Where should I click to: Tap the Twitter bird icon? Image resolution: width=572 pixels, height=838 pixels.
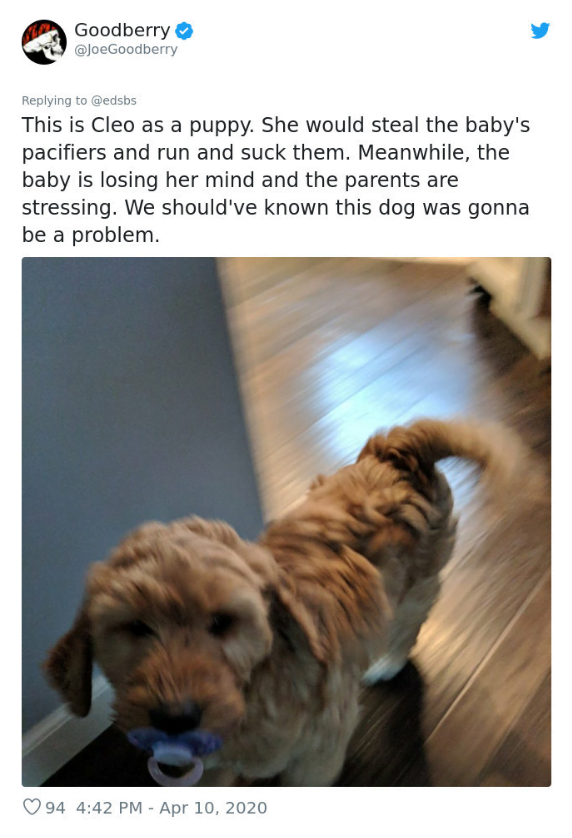pyautogui.click(x=540, y=30)
